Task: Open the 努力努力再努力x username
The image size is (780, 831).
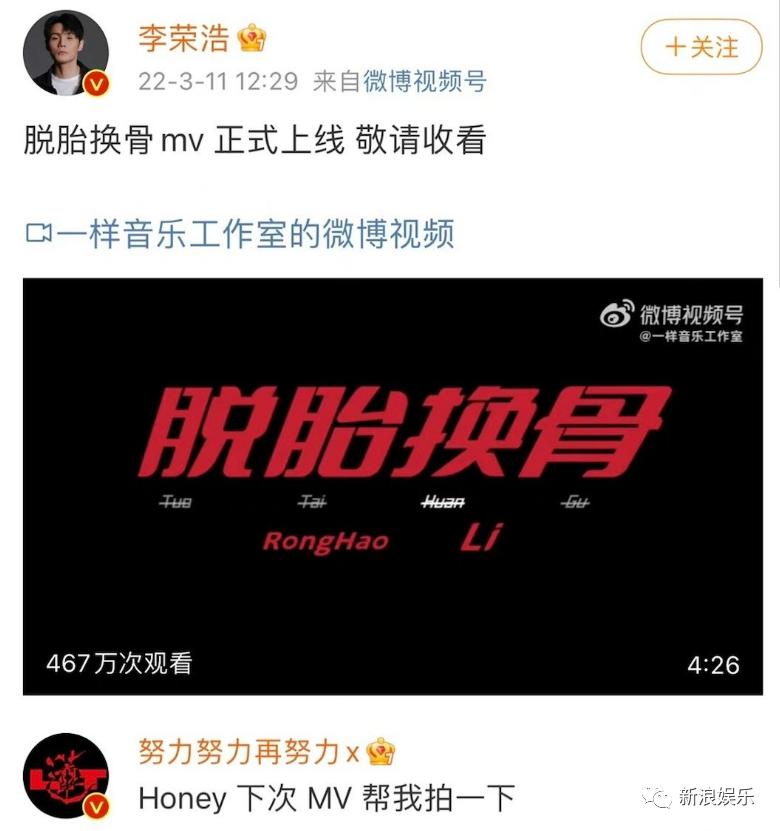Action: coord(247,751)
